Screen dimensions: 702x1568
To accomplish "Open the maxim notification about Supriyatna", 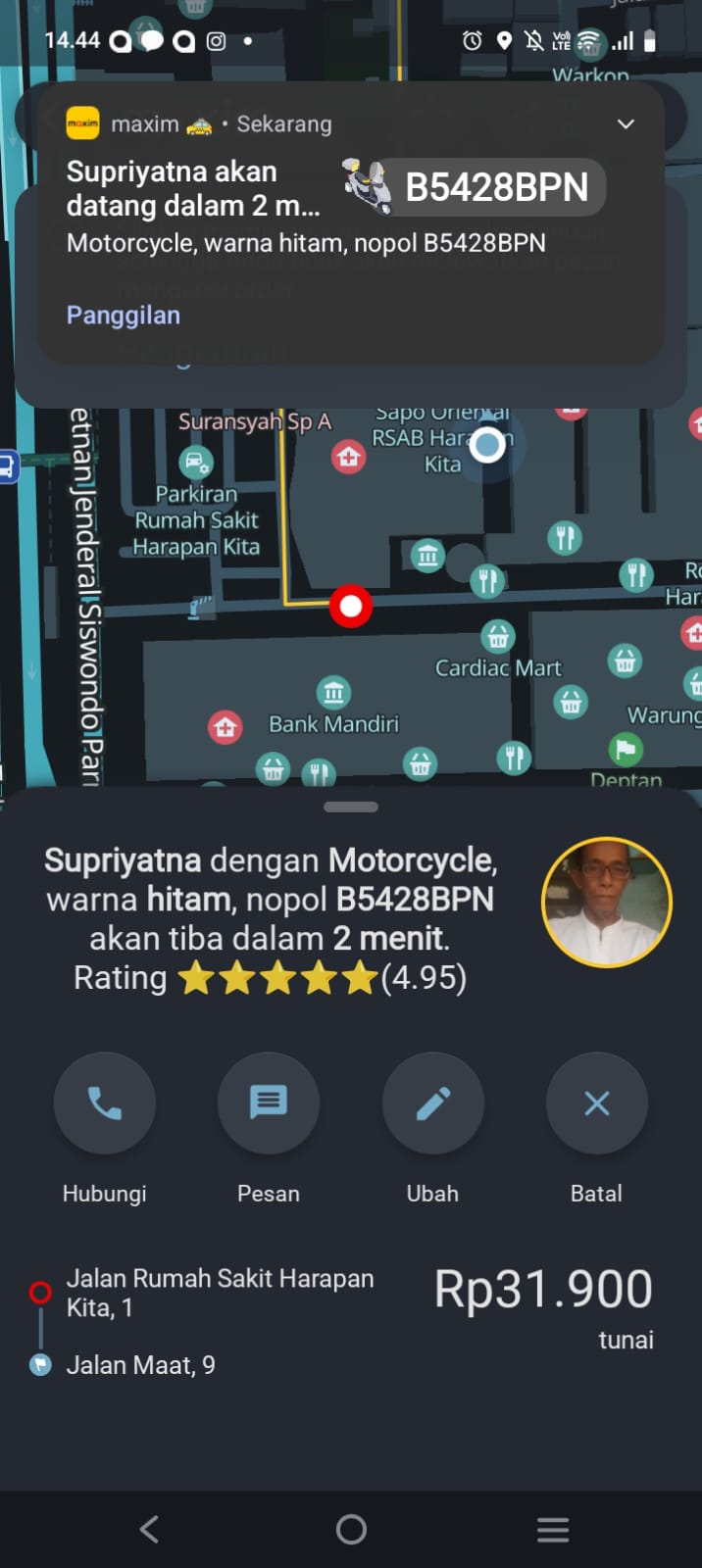I will tap(294, 208).
